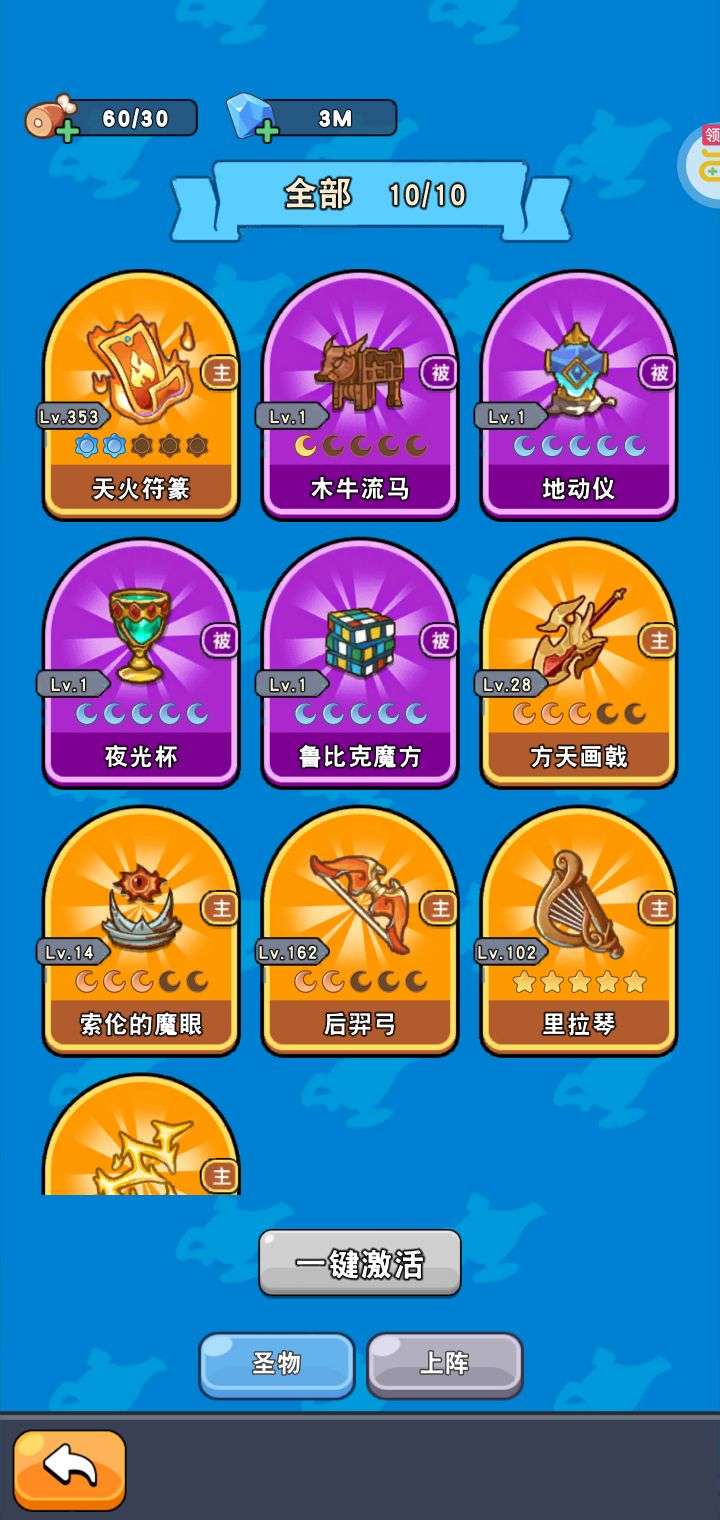Open the 木牛流马 relic card
The width and height of the screenshot is (720, 1520).
click(360, 395)
